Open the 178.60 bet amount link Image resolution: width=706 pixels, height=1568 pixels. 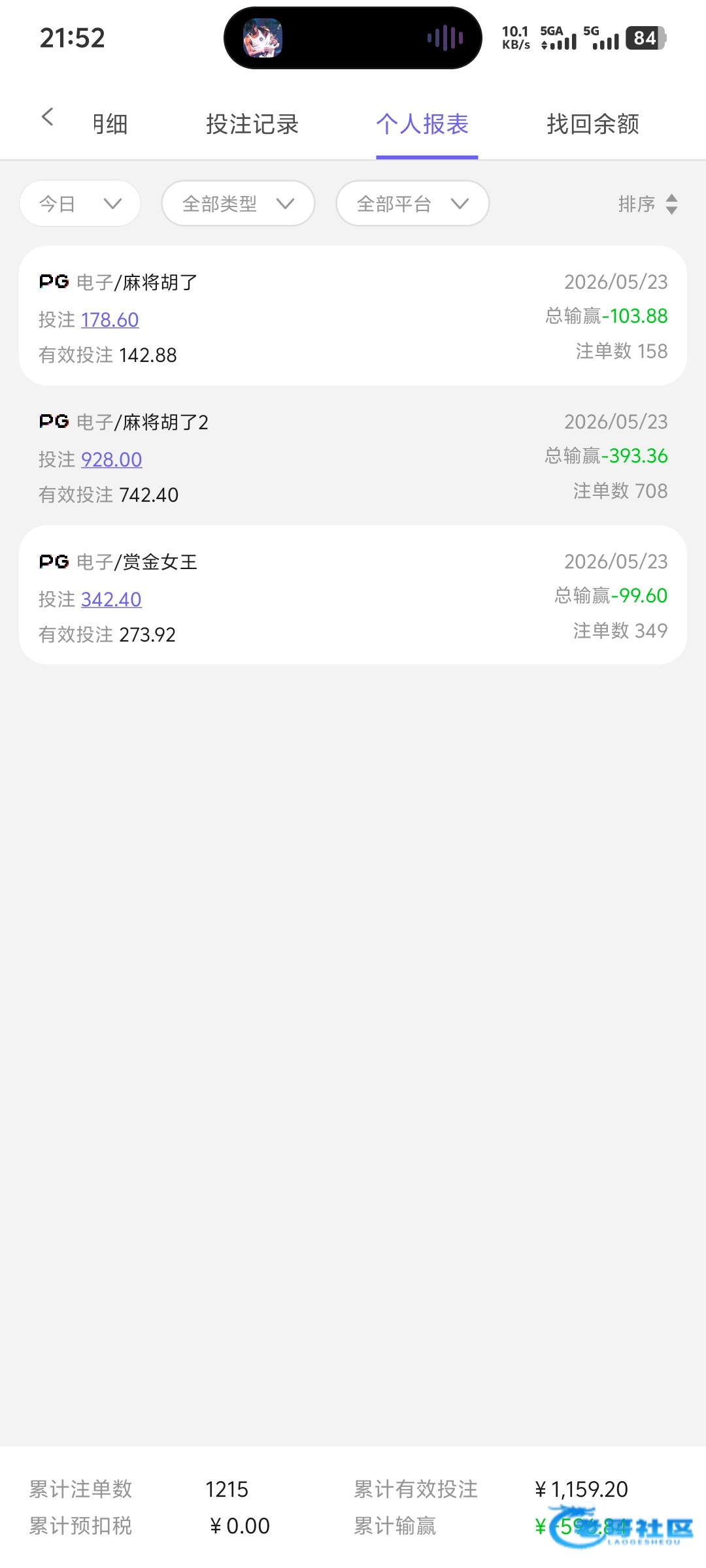[110, 320]
